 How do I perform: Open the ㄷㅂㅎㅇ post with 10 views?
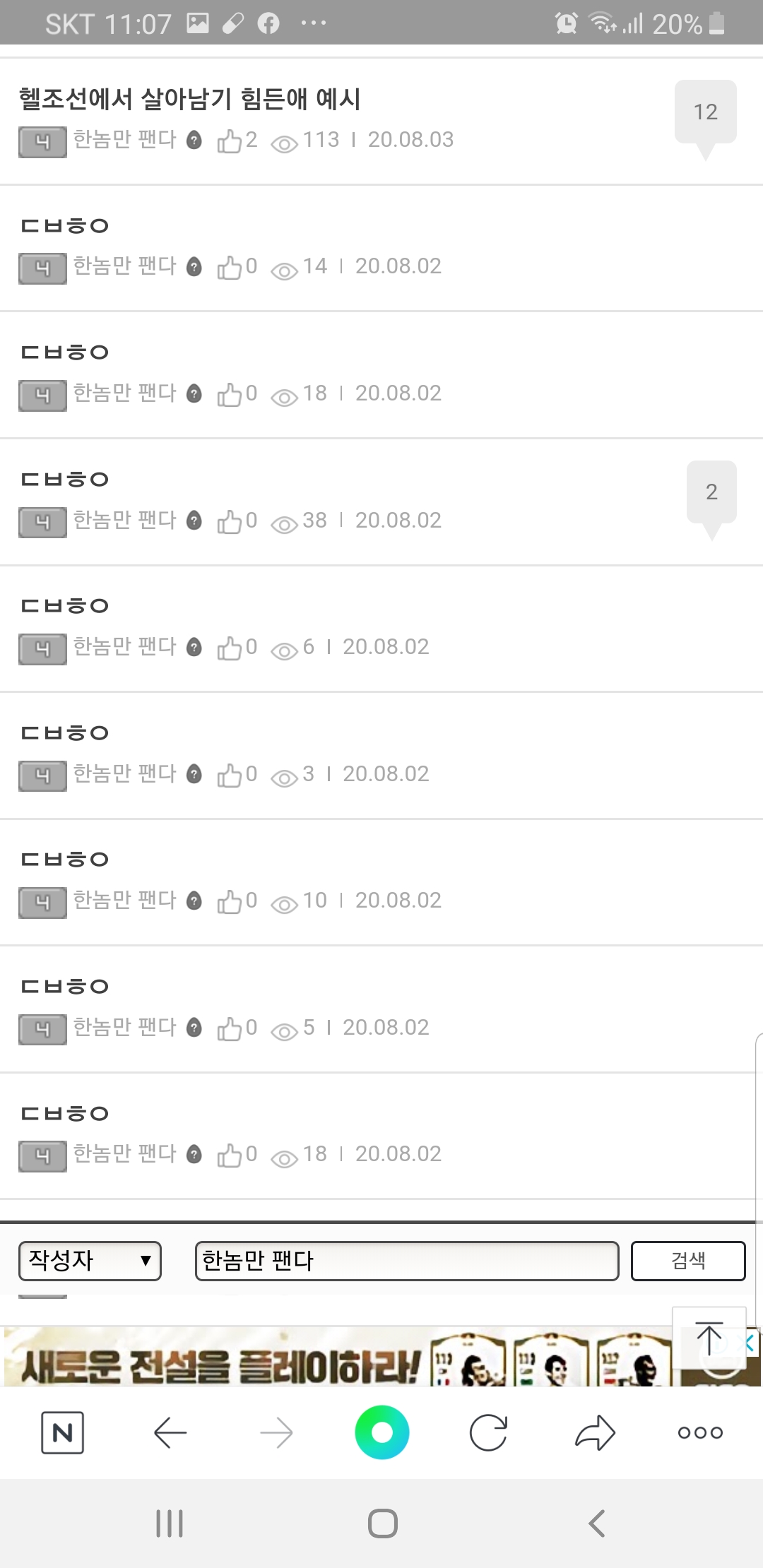(65, 860)
